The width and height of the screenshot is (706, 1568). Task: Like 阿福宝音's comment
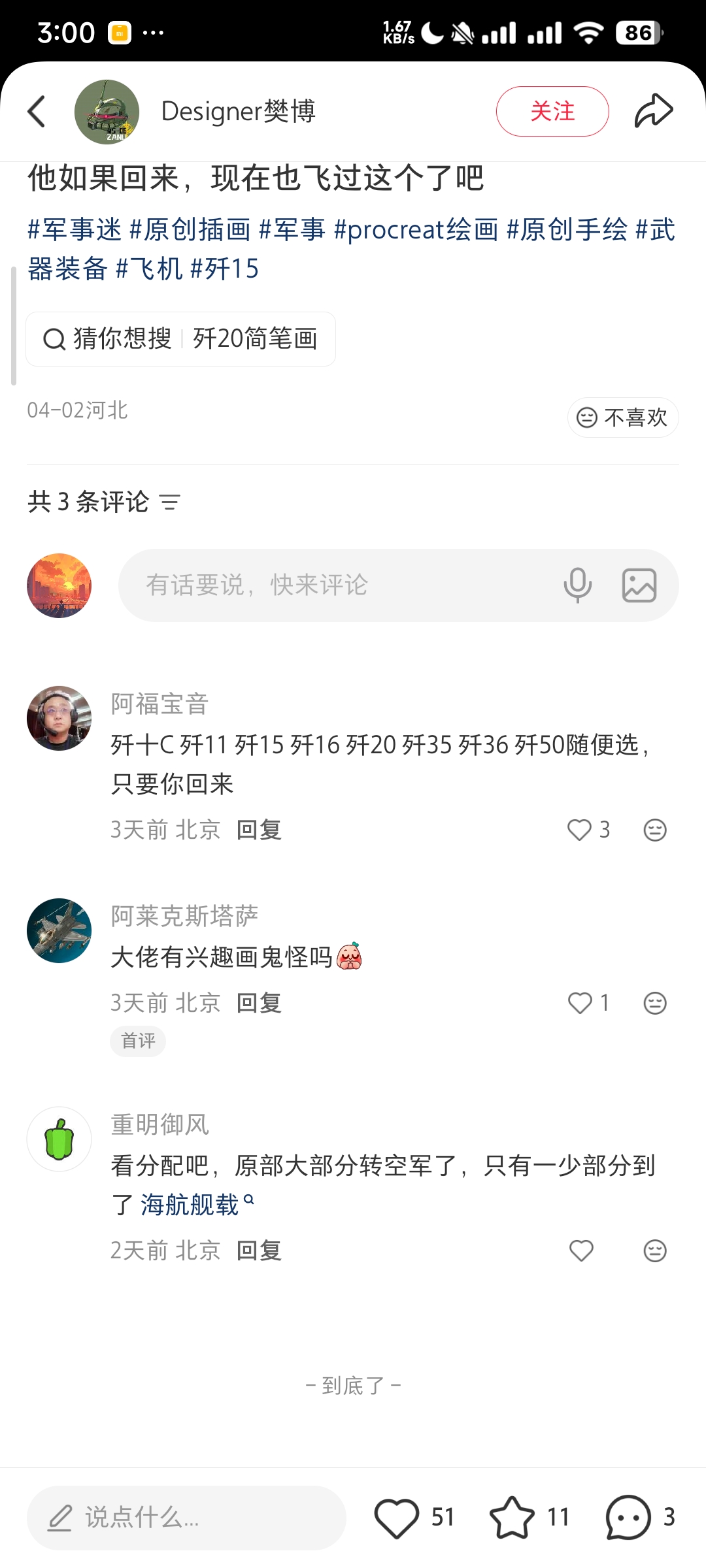click(580, 830)
